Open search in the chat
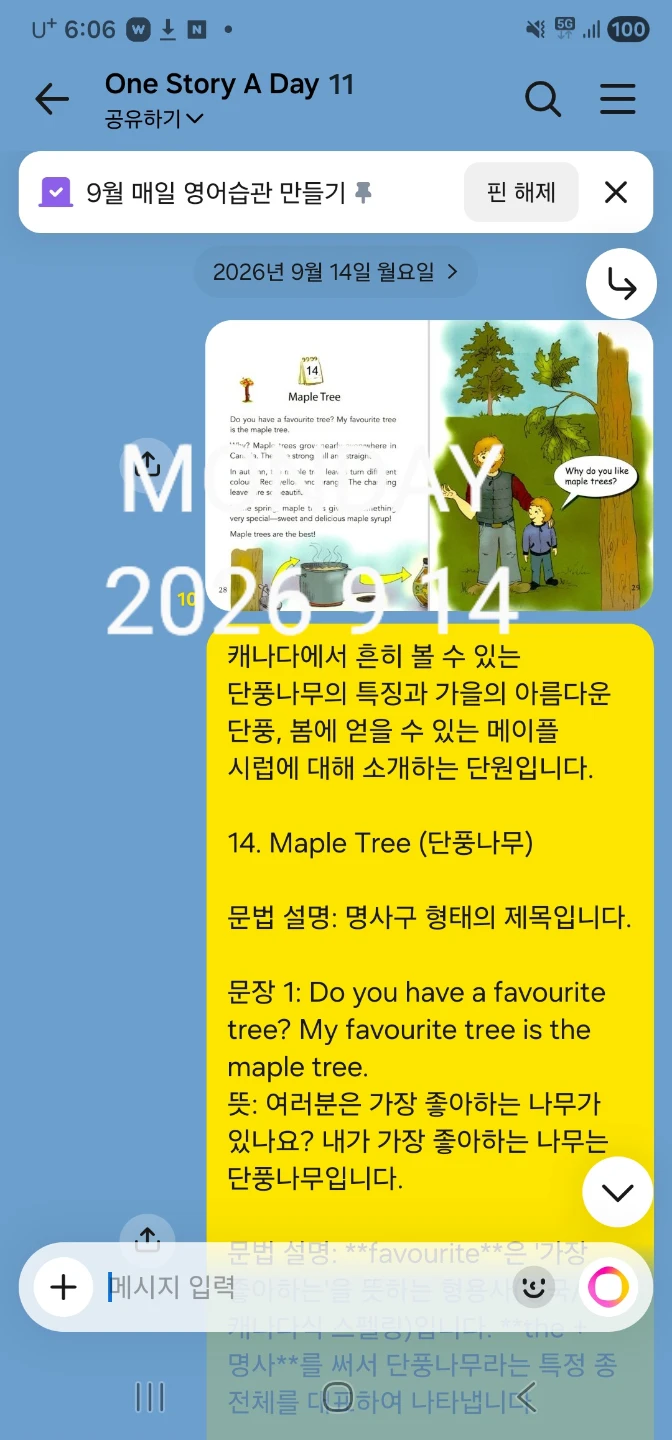672x1440 pixels. point(543,99)
